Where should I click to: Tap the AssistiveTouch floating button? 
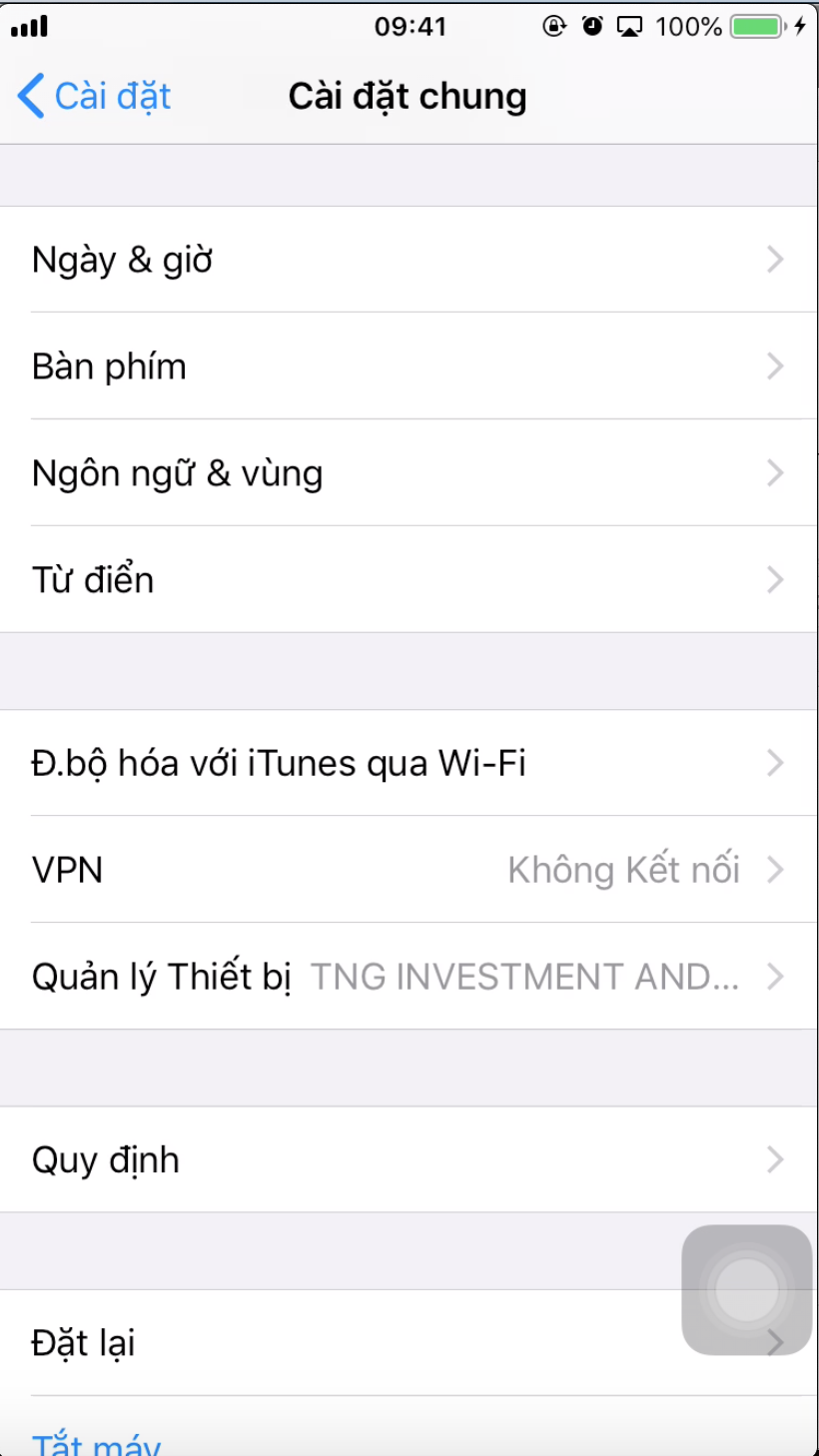click(x=746, y=1289)
